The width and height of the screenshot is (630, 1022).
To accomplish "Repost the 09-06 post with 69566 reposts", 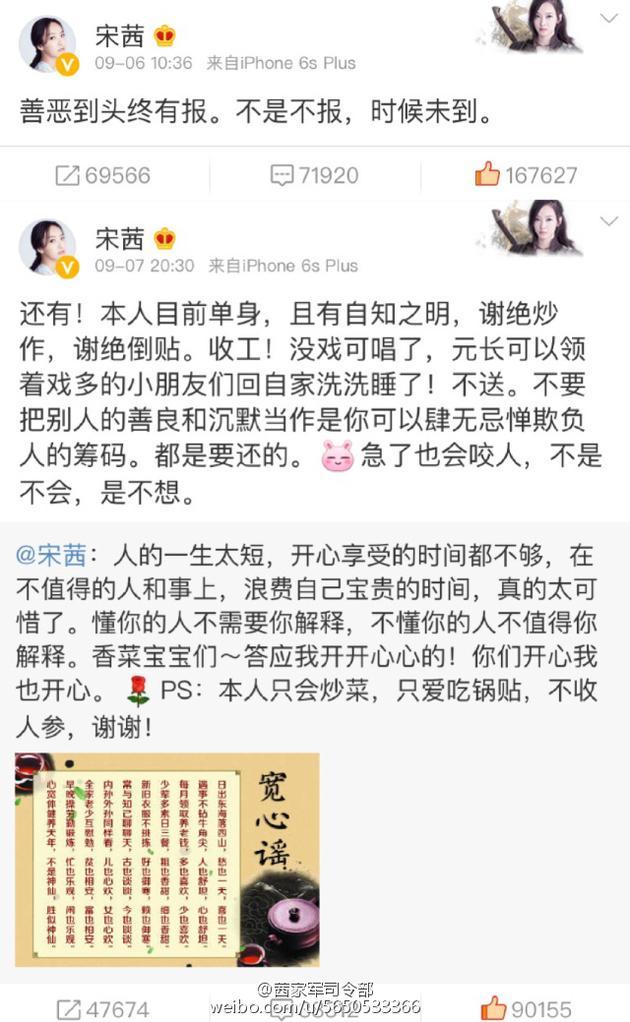I will [x=103, y=175].
